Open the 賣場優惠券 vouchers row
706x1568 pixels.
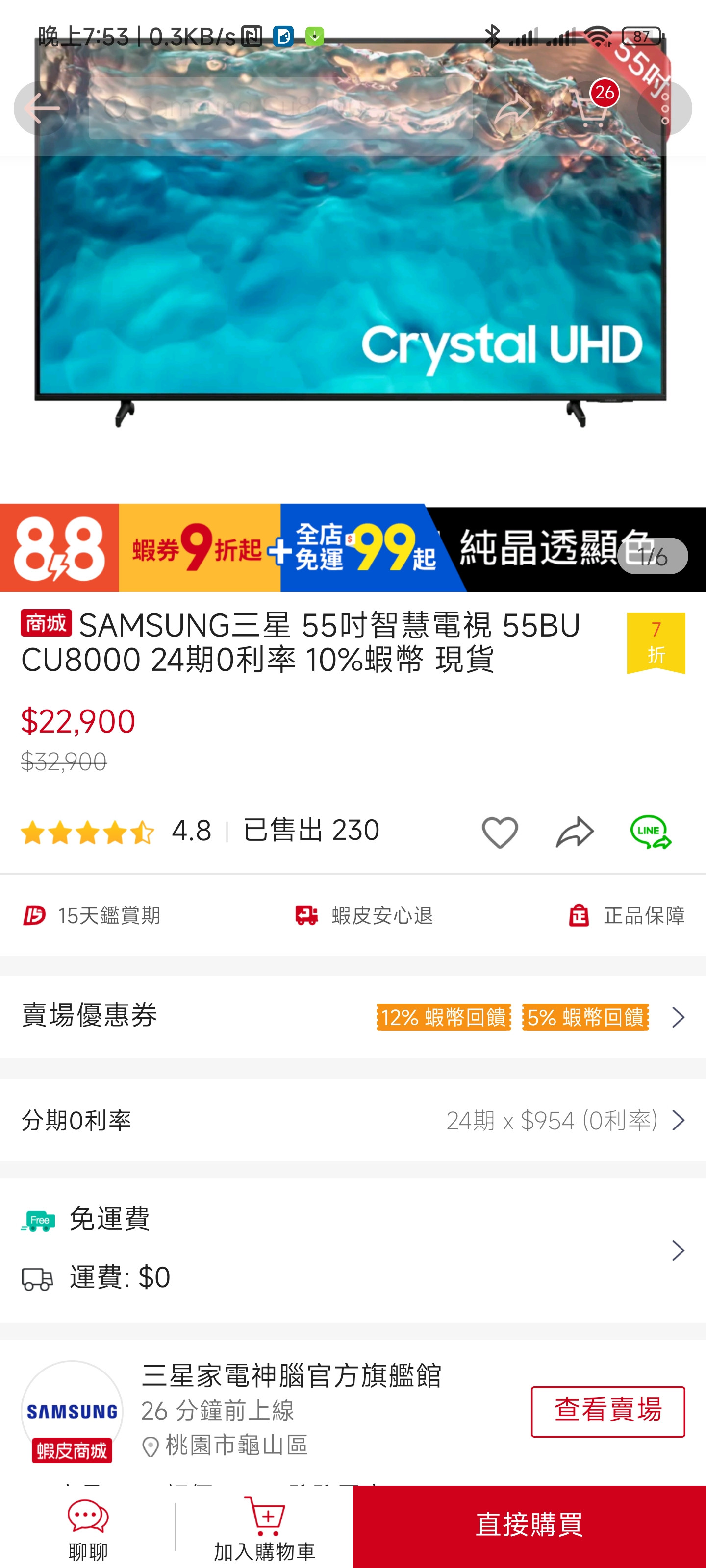click(353, 1017)
